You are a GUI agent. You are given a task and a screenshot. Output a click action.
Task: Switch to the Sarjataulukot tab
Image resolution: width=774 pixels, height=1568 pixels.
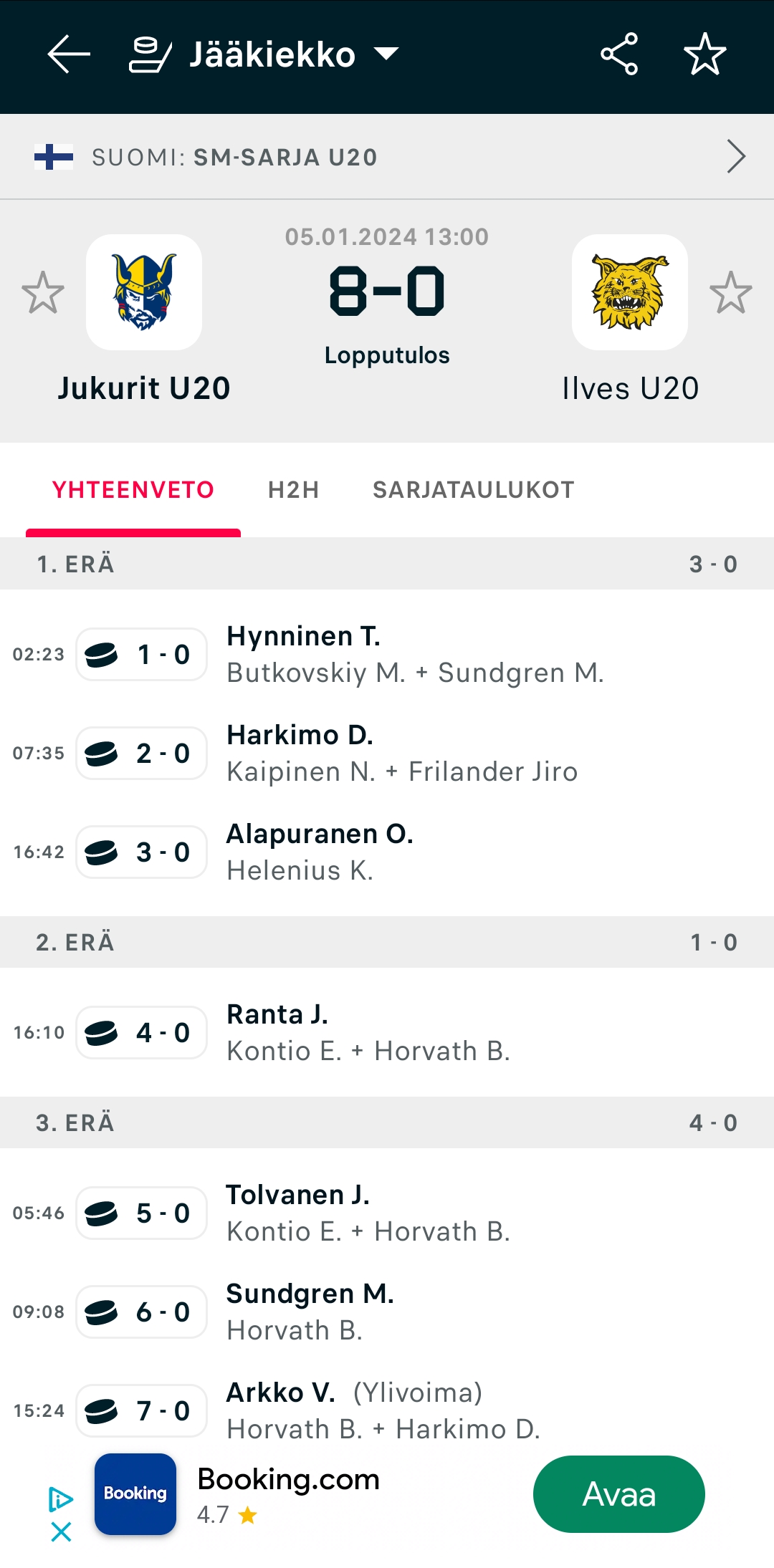click(474, 490)
